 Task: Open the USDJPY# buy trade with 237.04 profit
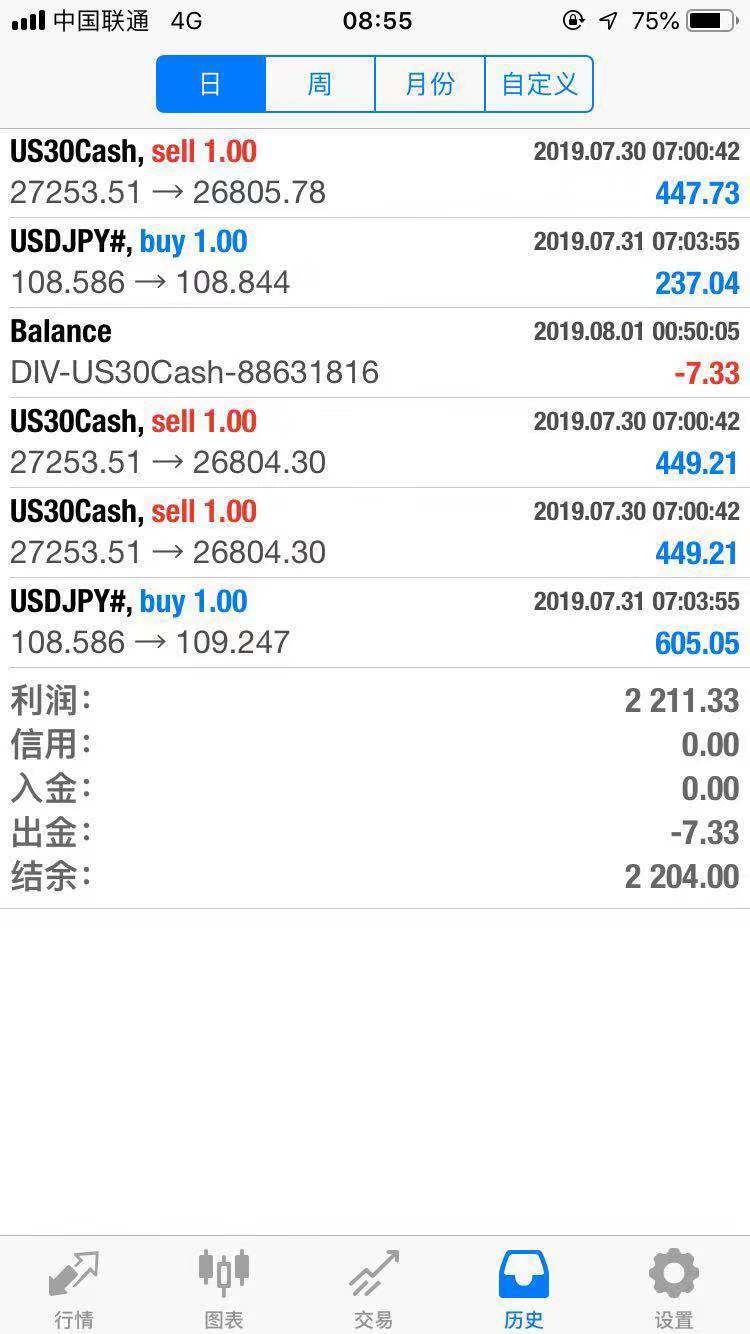(375, 263)
